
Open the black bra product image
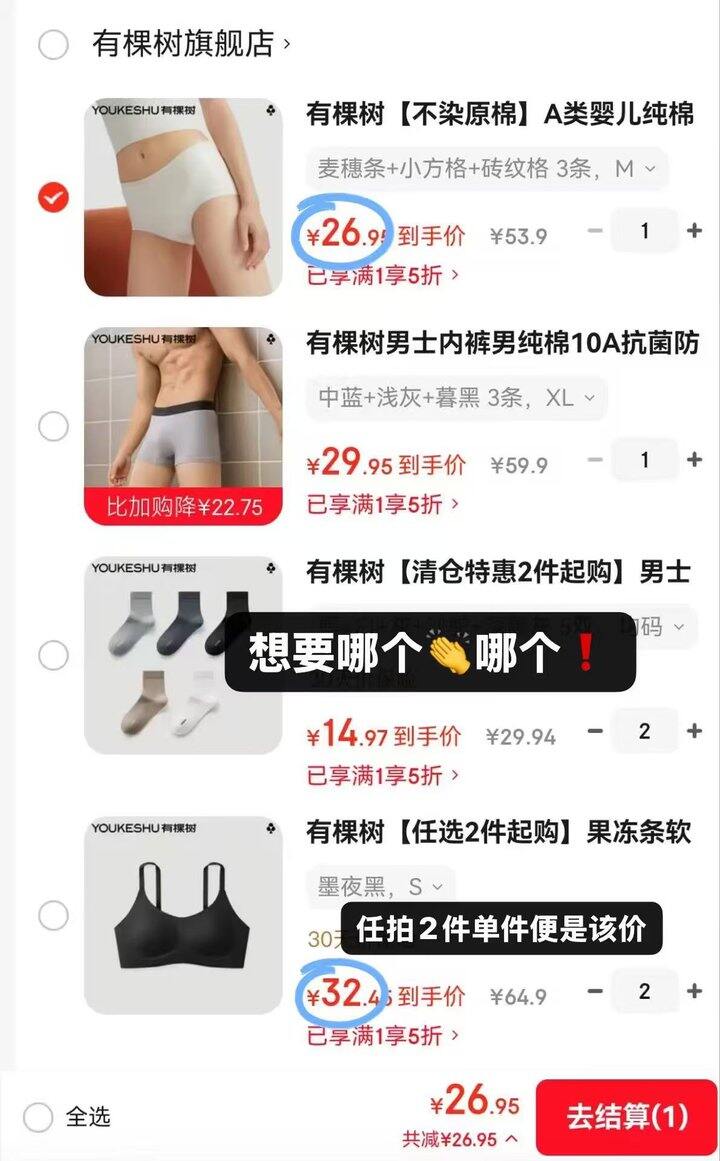click(183, 915)
